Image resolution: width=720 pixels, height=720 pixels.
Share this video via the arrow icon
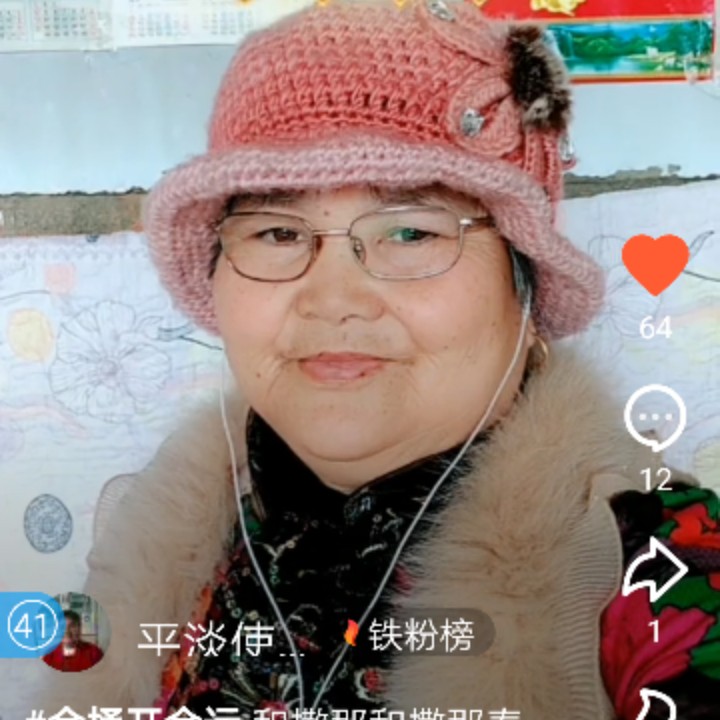(x=655, y=571)
